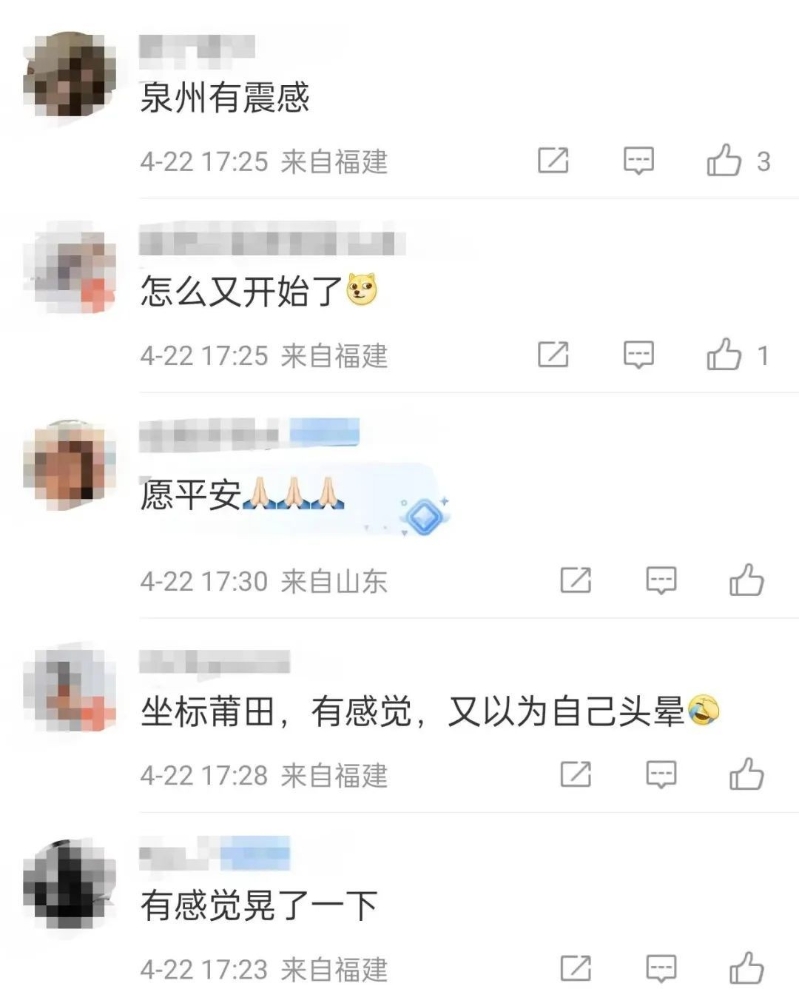Share the comment 怎么又开始了

pyautogui.click(x=553, y=354)
